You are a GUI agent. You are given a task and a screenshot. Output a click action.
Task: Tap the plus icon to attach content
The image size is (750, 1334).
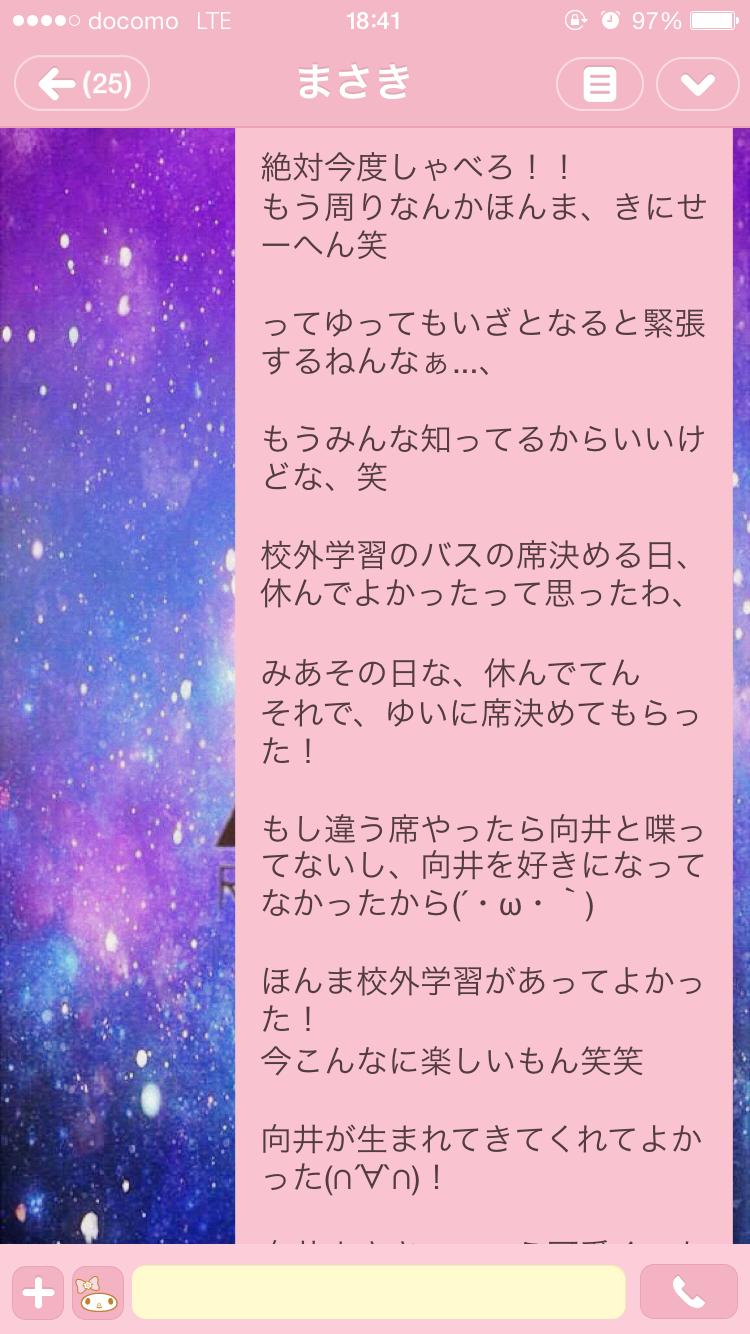click(x=37, y=1291)
